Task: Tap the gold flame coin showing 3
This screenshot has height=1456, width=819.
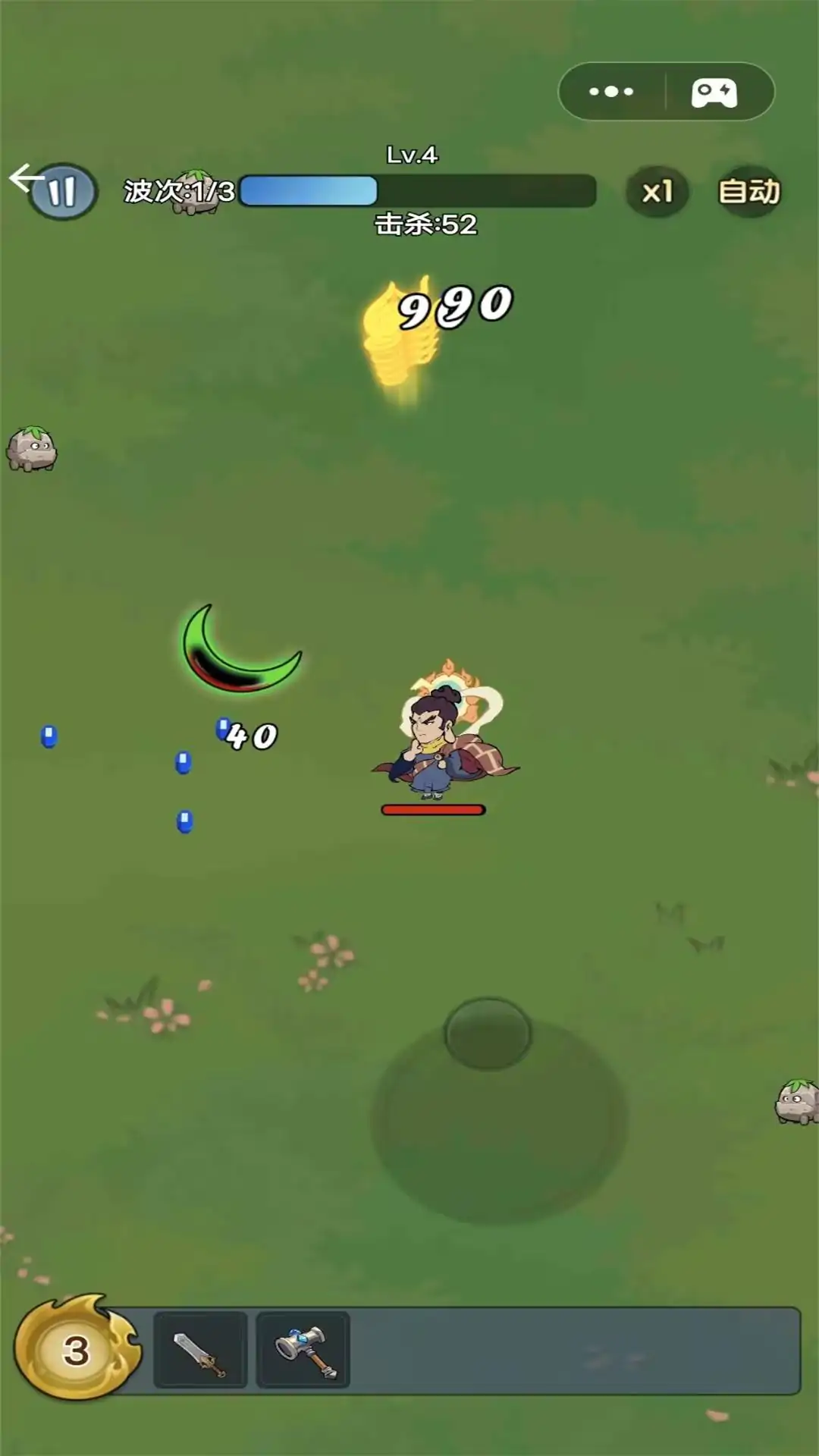Action: click(x=76, y=1349)
